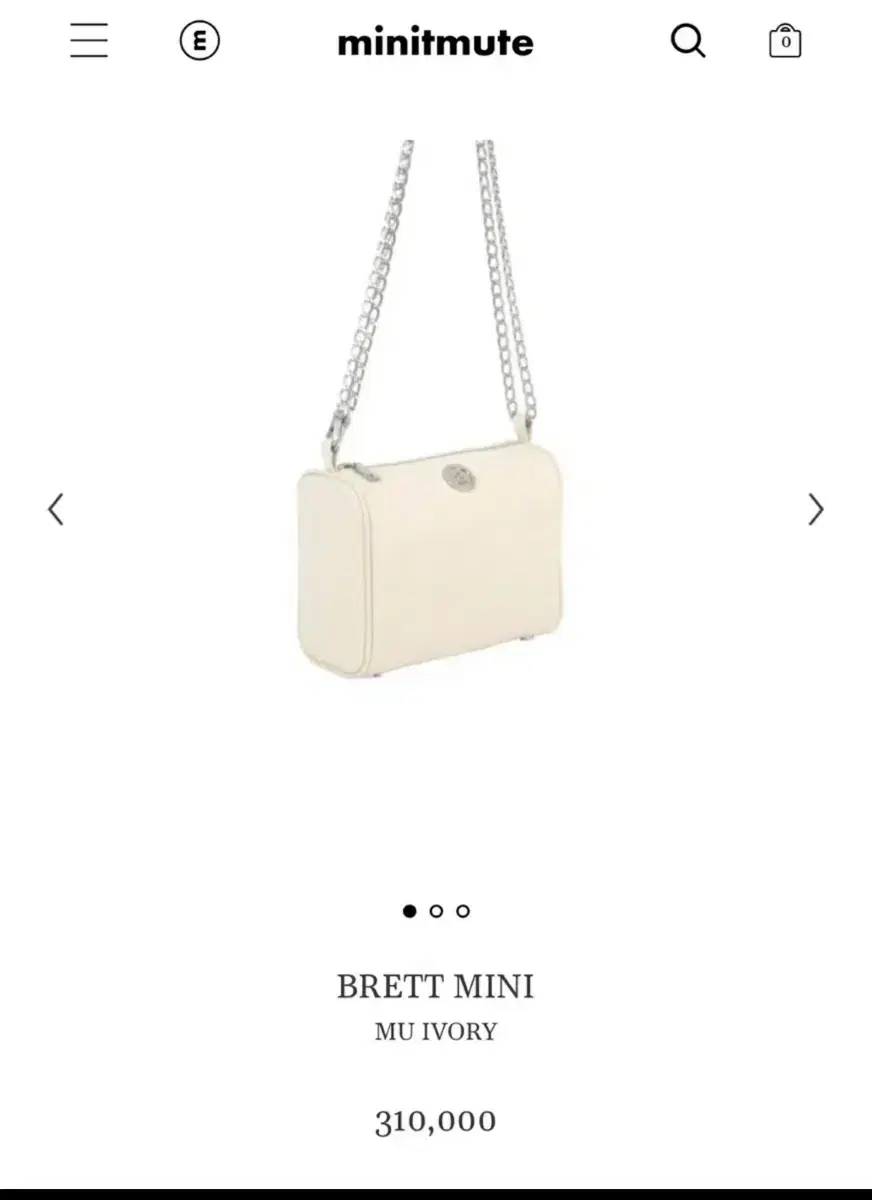Select the first carousel indicator dot
The width and height of the screenshot is (872, 1200).
[x=411, y=911]
